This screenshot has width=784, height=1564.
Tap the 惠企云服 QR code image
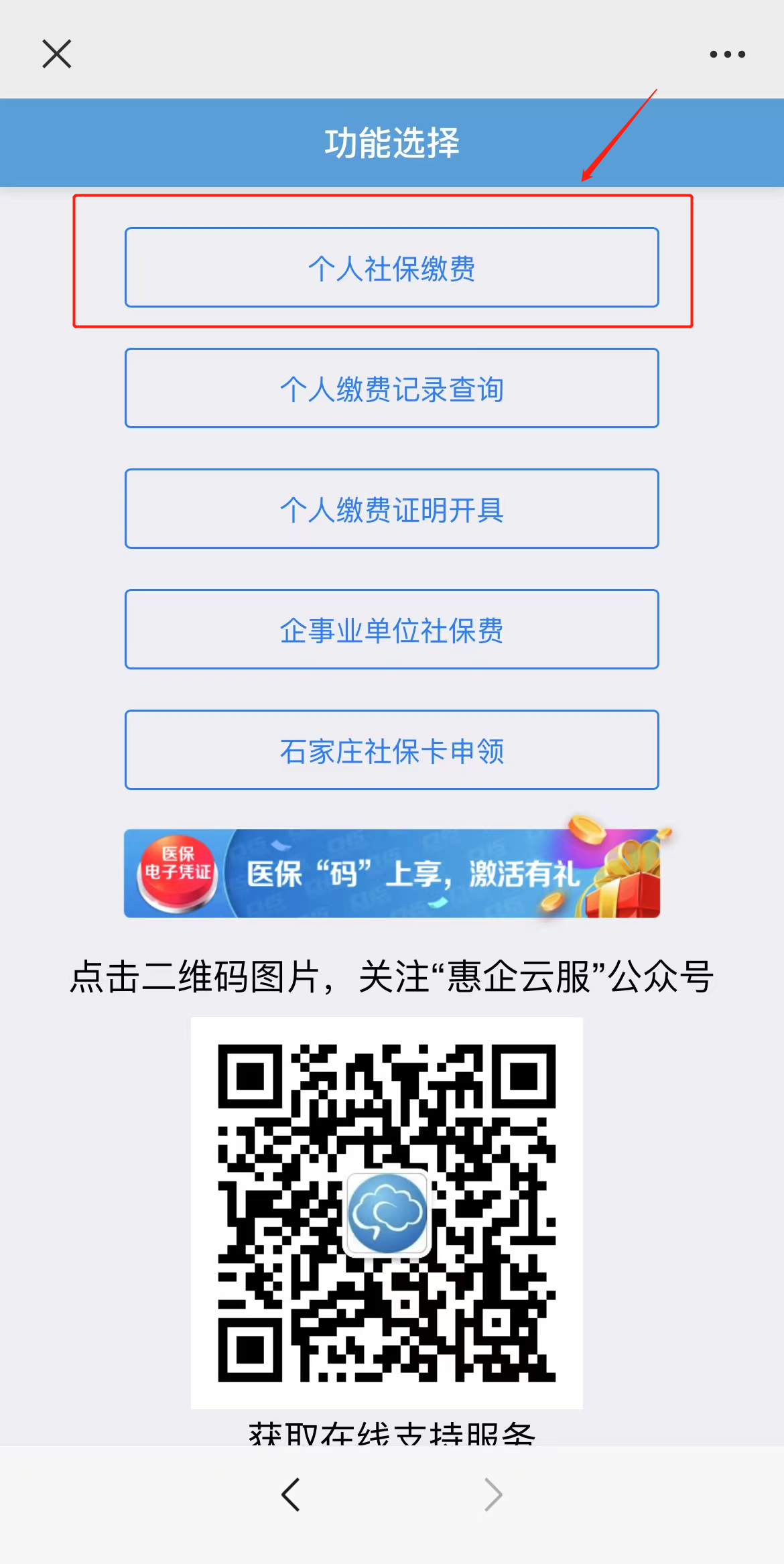click(387, 1213)
